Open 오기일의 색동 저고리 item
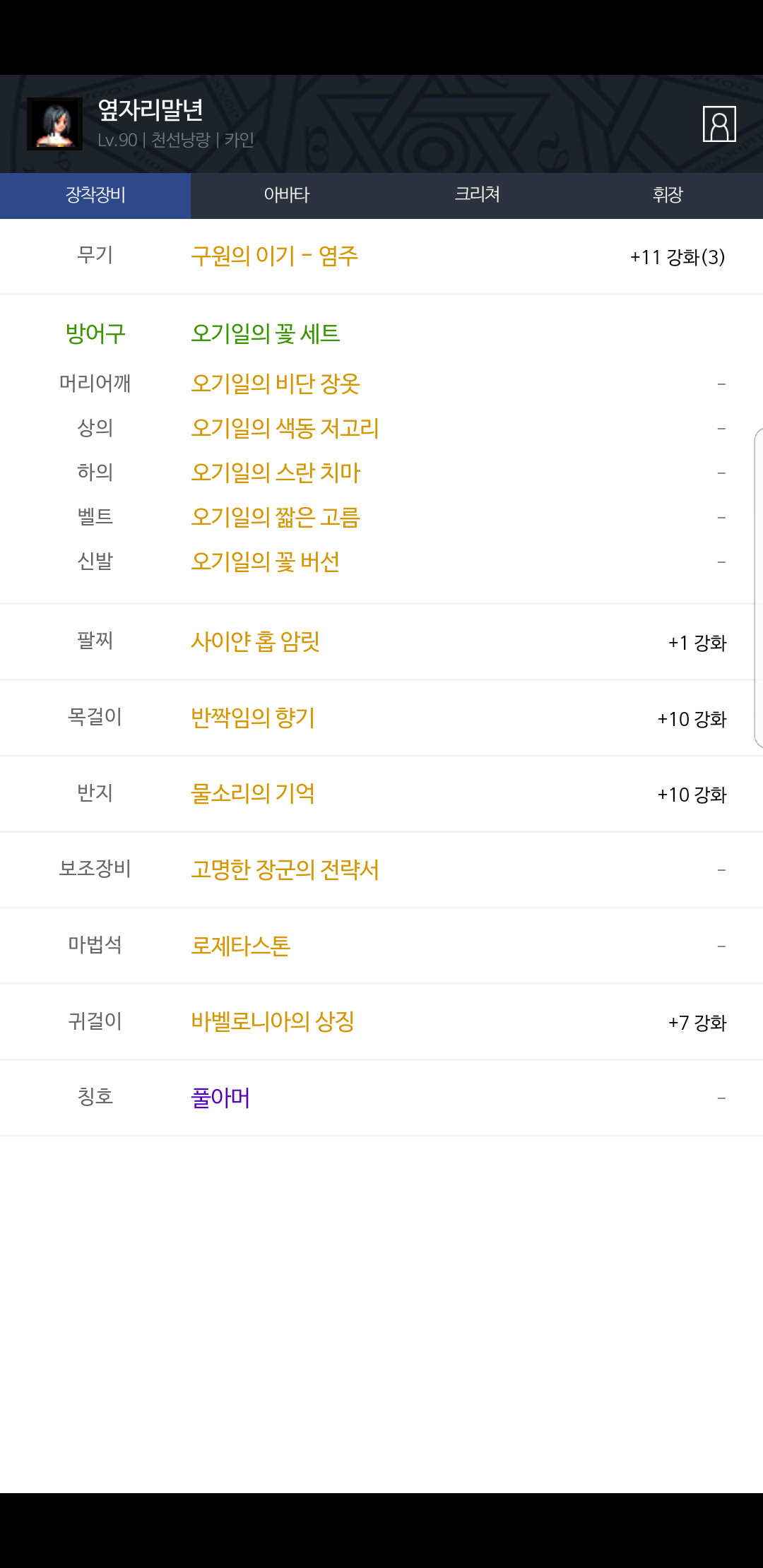This screenshot has width=763, height=1568. tap(285, 428)
